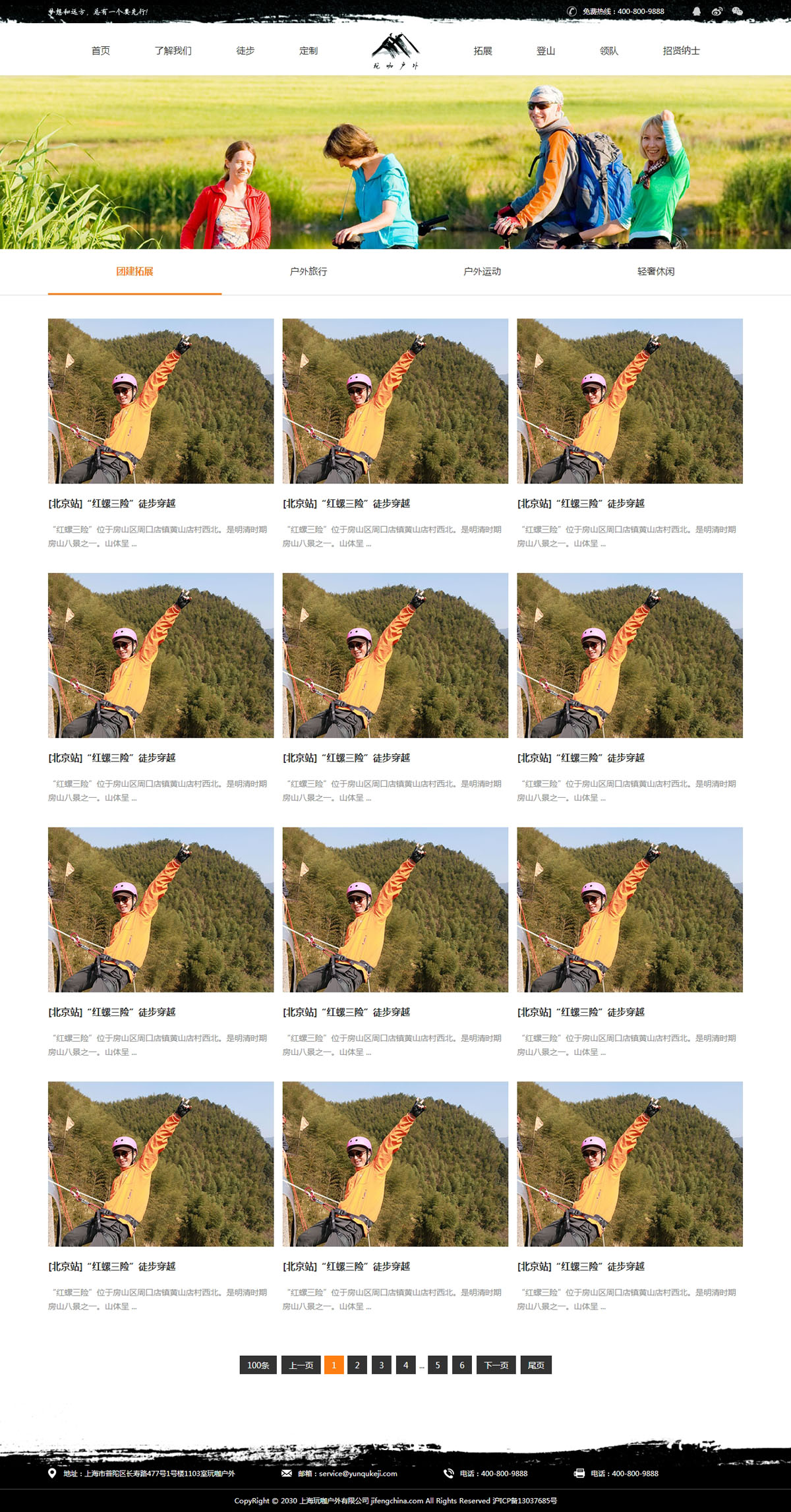The image size is (791, 1512).
Task: Switch to the 户外运动 tab
Action: [x=482, y=272]
